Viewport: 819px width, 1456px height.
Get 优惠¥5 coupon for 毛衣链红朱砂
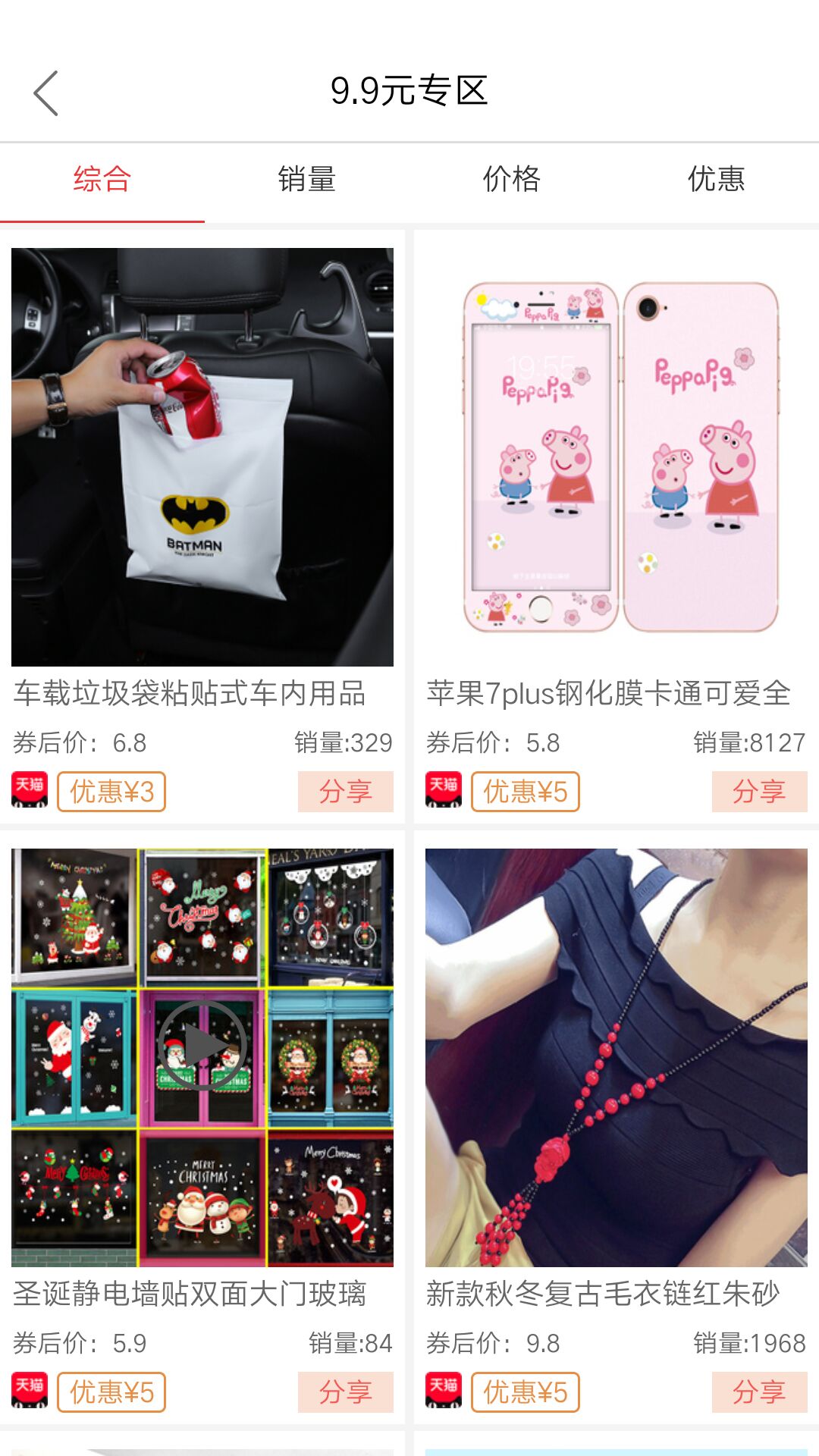pos(525,1392)
